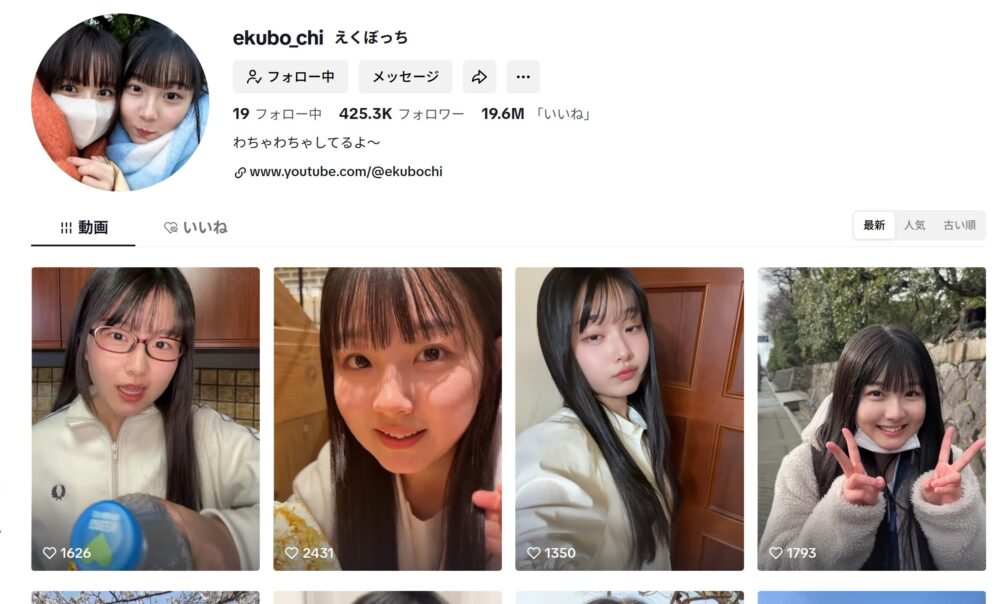Switch to the 動画 videos tab

point(83,227)
